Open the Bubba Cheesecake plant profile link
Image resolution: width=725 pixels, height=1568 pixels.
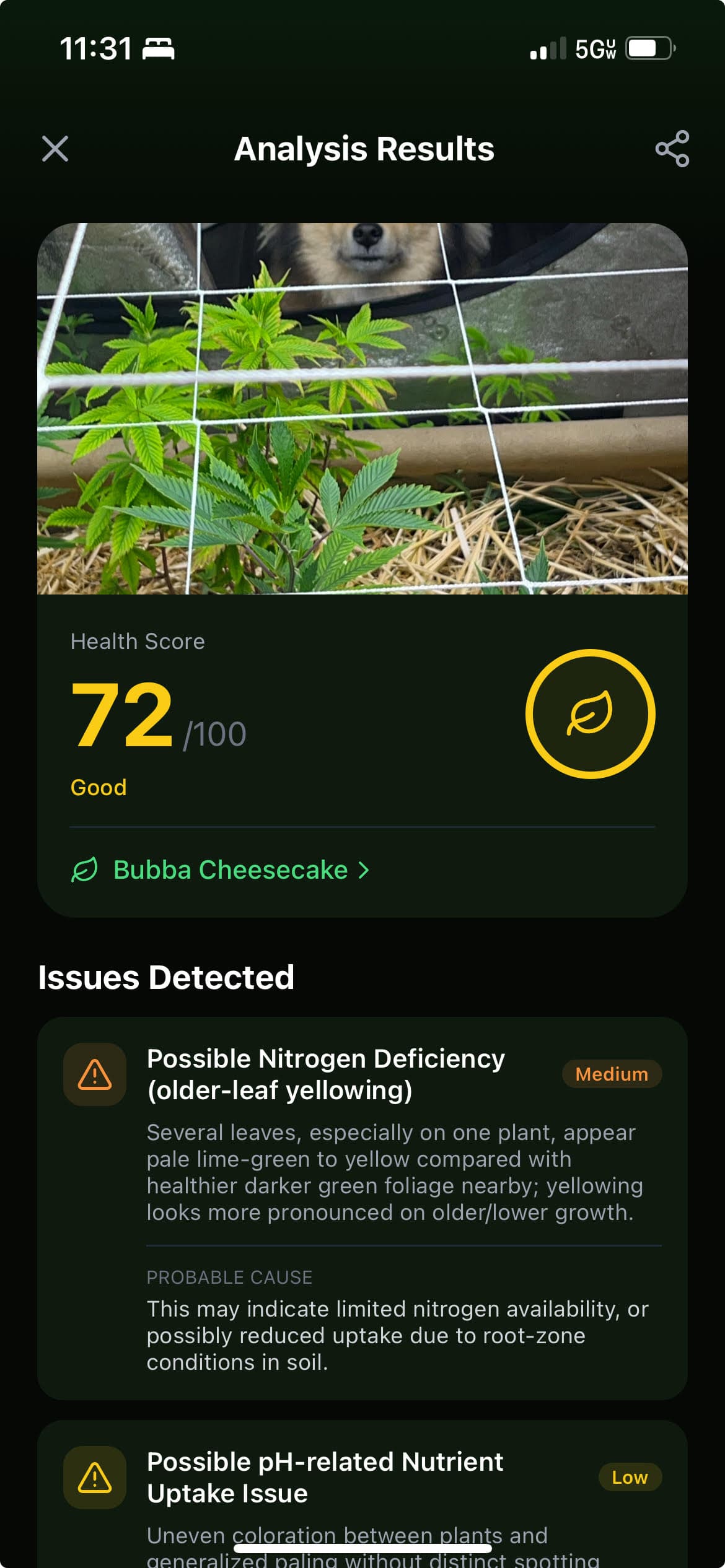point(229,869)
